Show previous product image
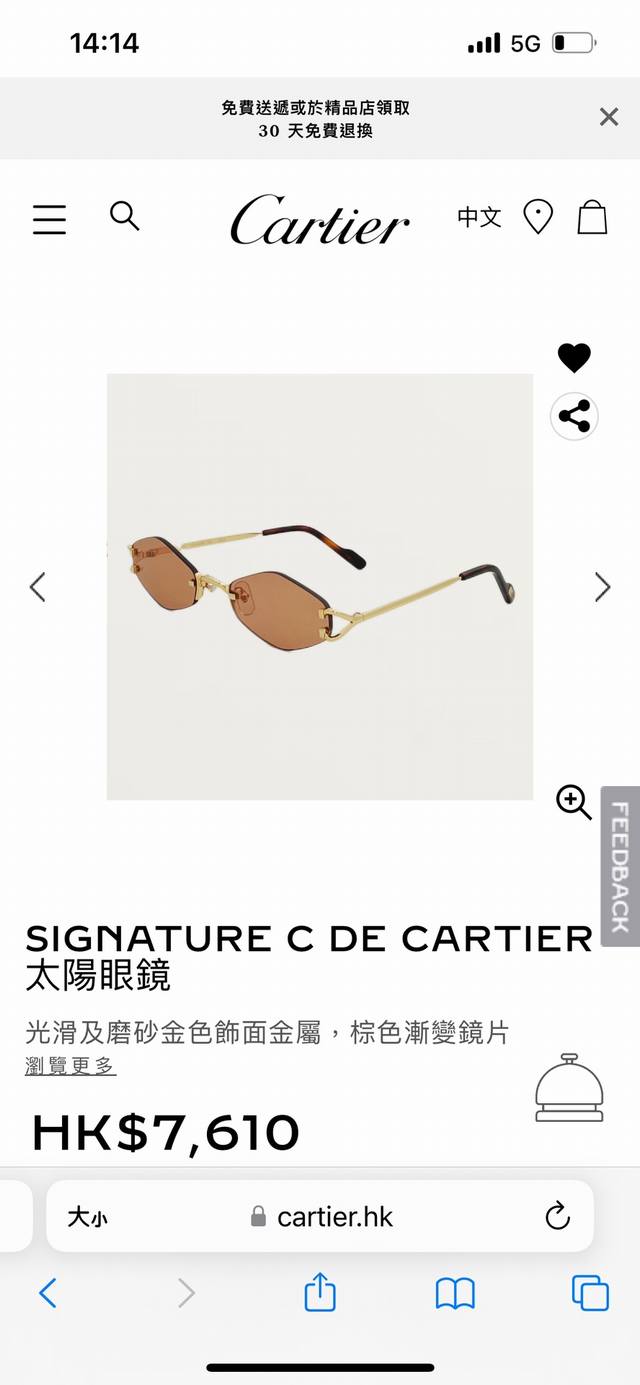Image resolution: width=640 pixels, height=1385 pixels. pos(38,587)
